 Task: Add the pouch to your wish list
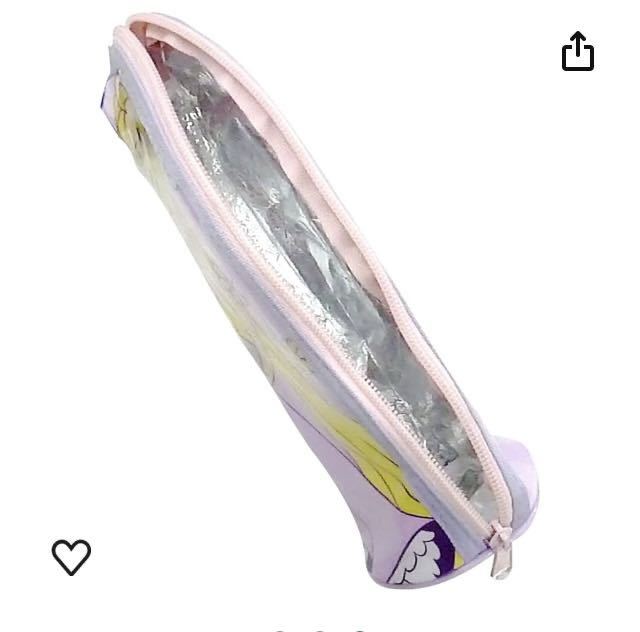[71, 557]
